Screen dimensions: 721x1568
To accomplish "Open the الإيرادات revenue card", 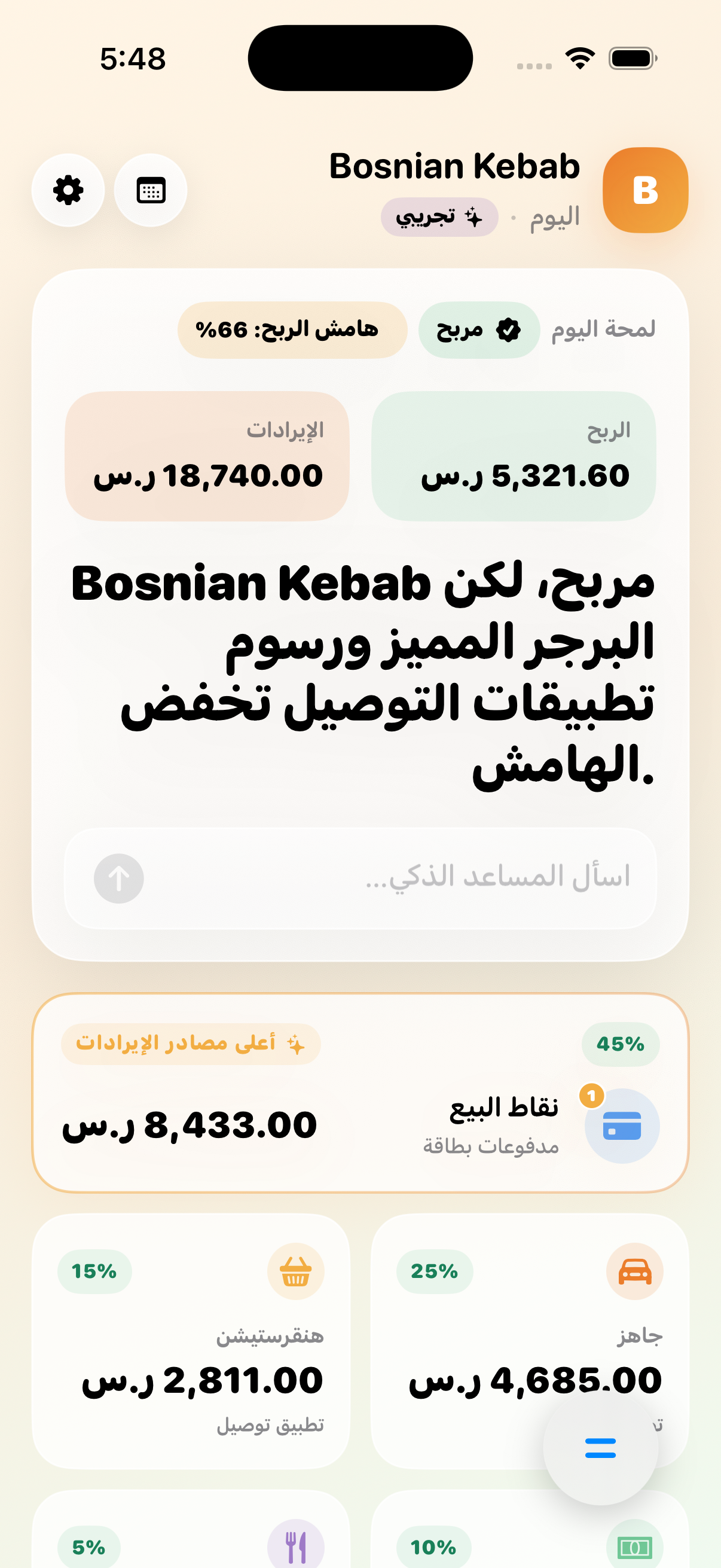I will click(x=207, y=456).
